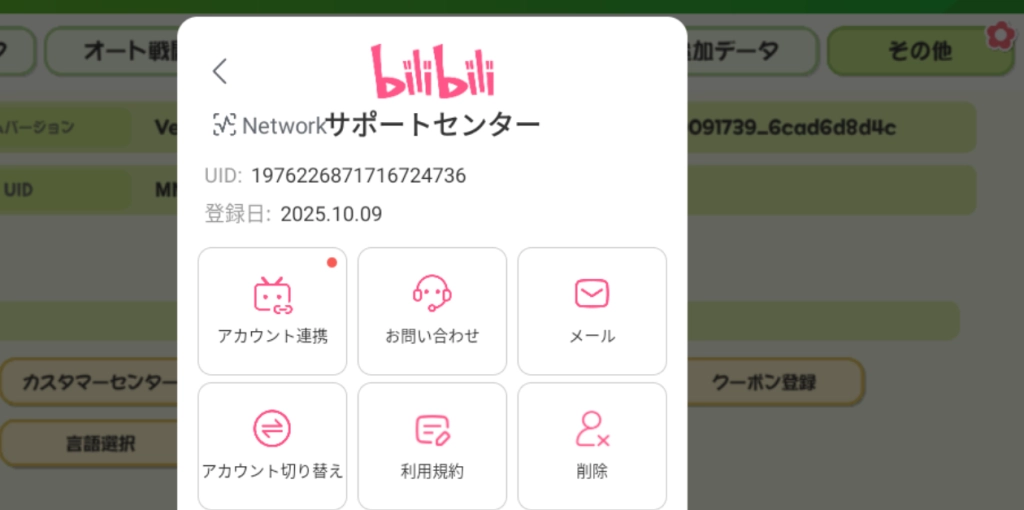Open アカウント連携 account linking

(272, 311)
